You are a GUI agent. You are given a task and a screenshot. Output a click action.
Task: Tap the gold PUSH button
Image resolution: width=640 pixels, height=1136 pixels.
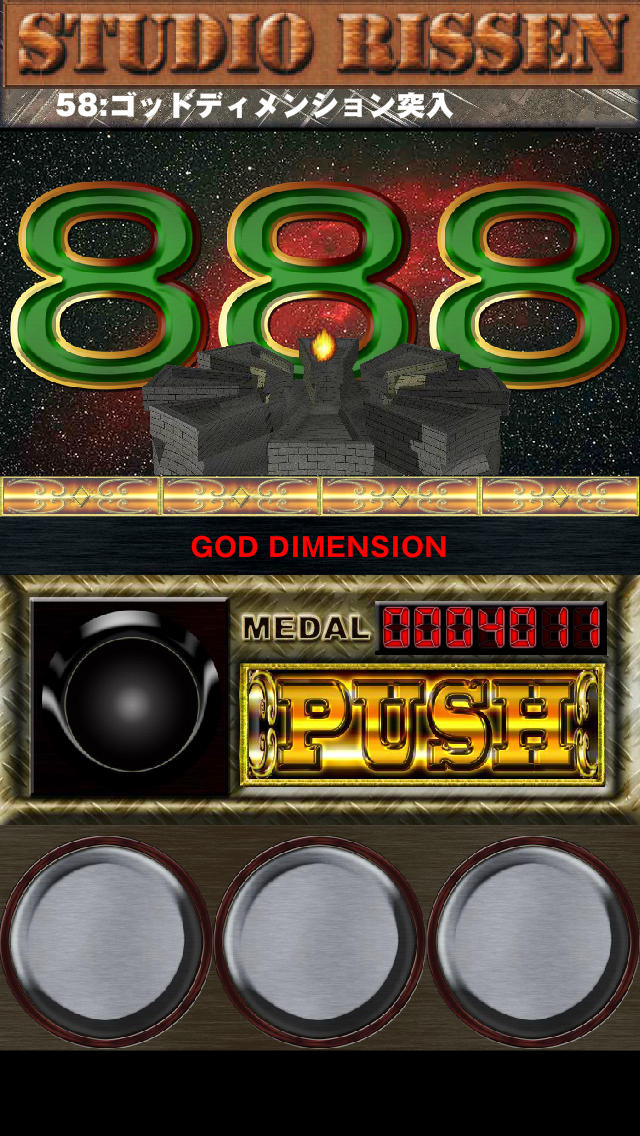click(423, 724)
